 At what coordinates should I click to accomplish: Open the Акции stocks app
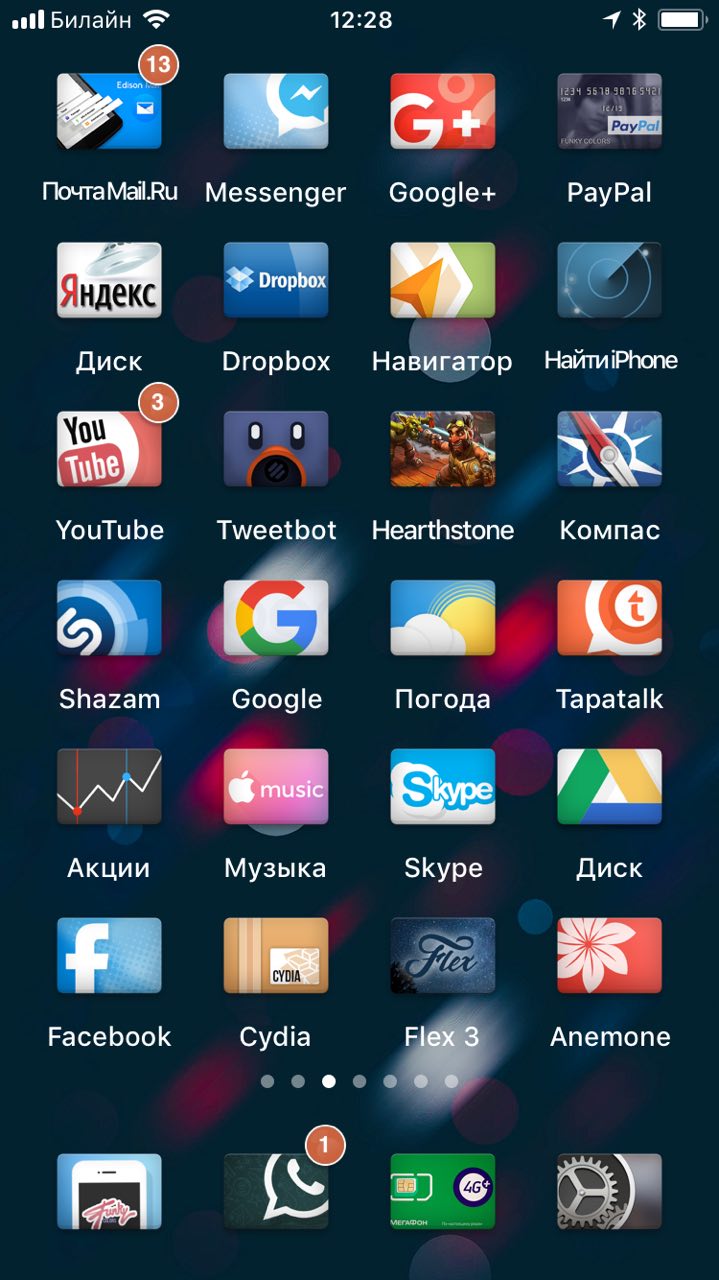click(109, 787)
